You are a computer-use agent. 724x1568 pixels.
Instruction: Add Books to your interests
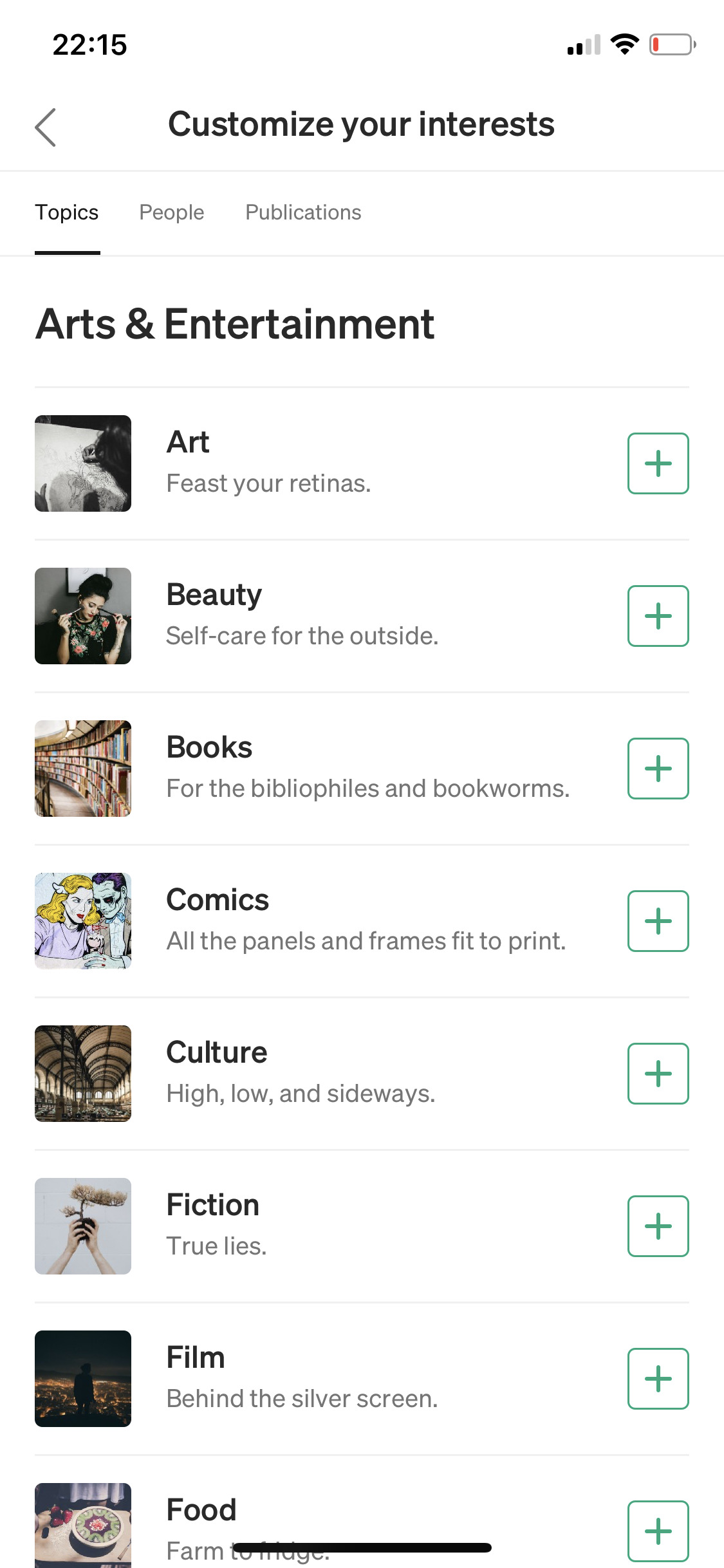[x=658, y=768]
